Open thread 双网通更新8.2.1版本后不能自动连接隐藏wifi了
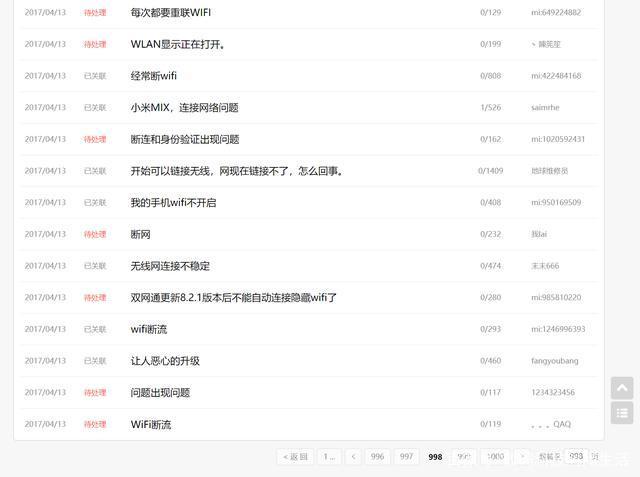The width and height of the screenshot is (640, 477). point(233,297)
